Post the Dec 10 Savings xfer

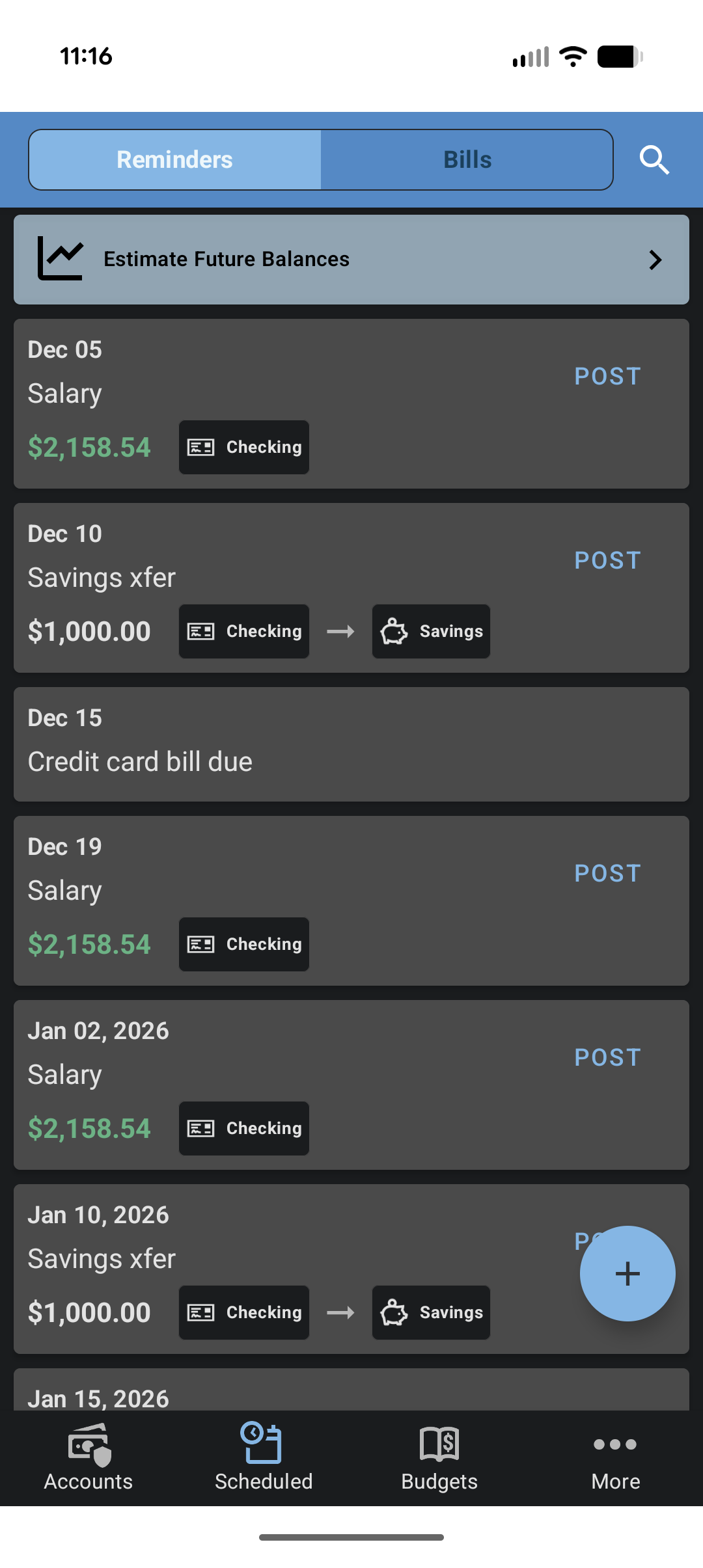[x=607, y=561]
